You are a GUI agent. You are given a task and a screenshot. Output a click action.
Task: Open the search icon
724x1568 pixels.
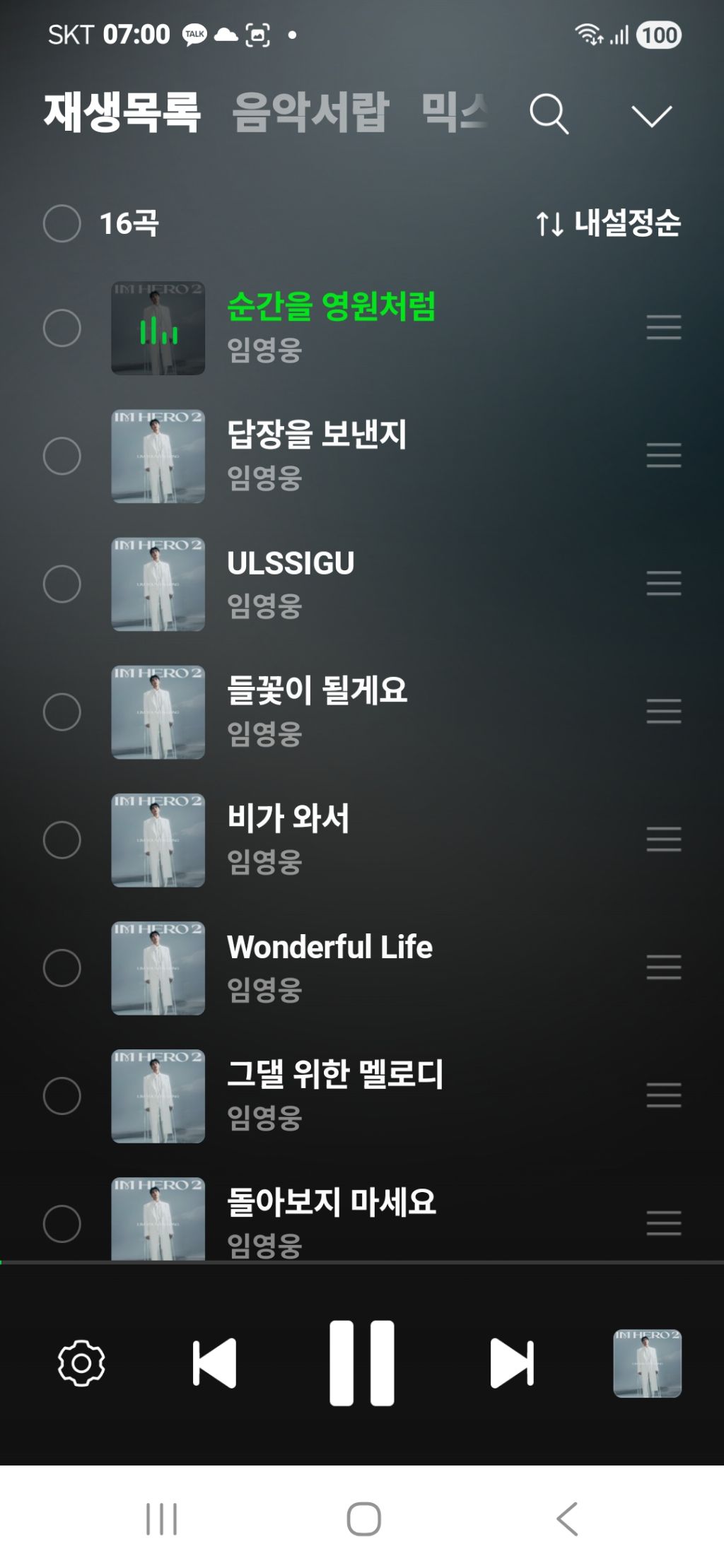click(x=549, y=113)
